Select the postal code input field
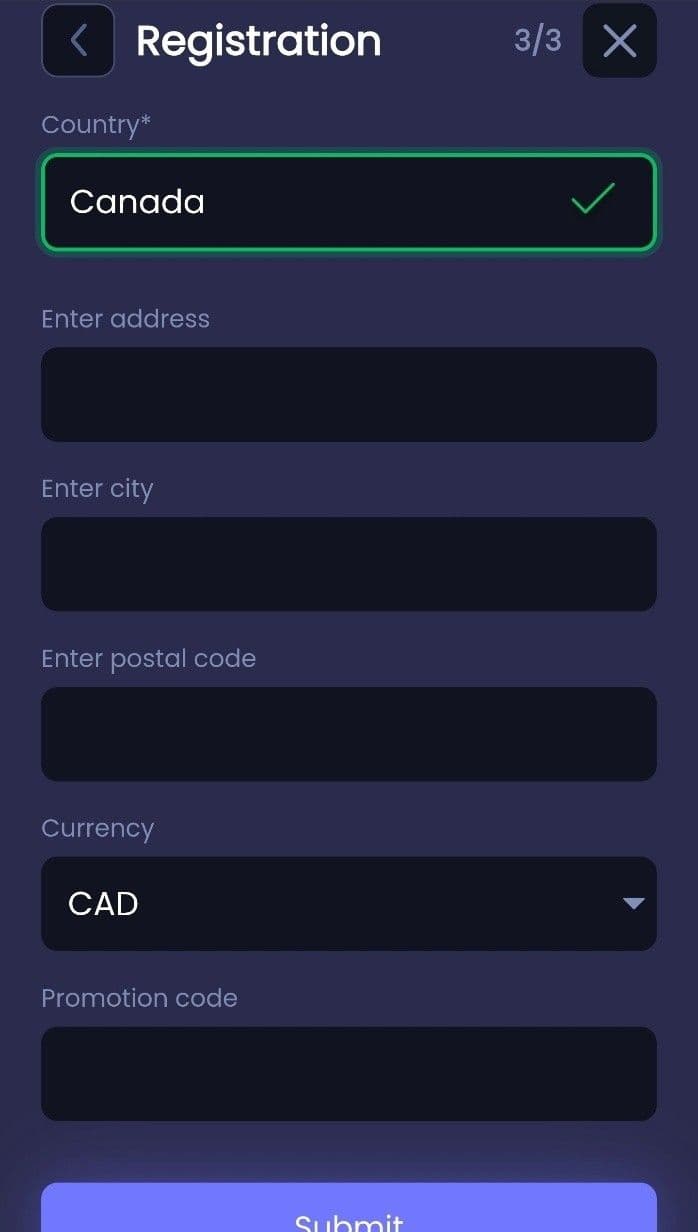The height and width of the screenshot is (1232, 698). [x=348, y=734]
